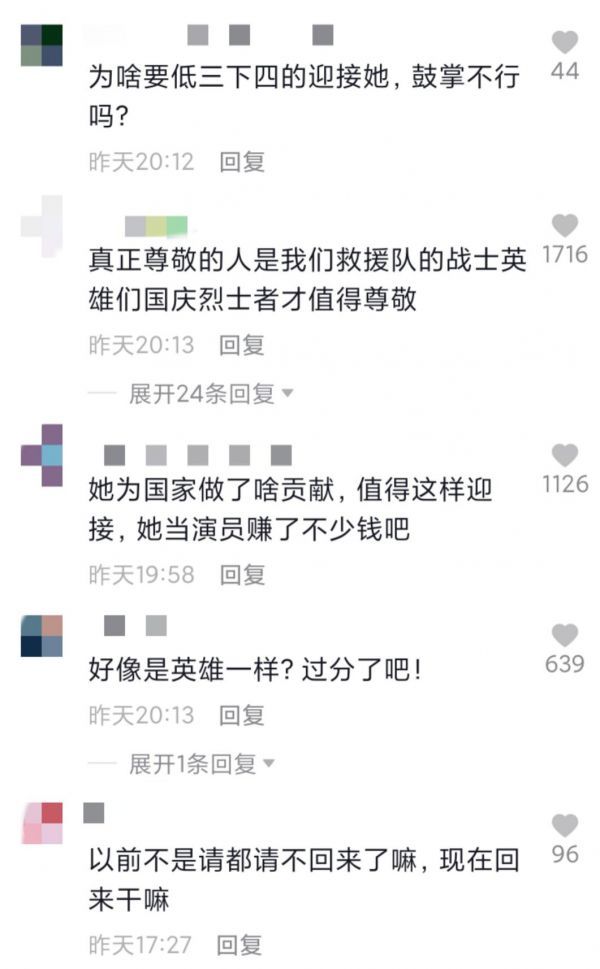Like the comment about 救援队的战士英雄

click(564, 226)
